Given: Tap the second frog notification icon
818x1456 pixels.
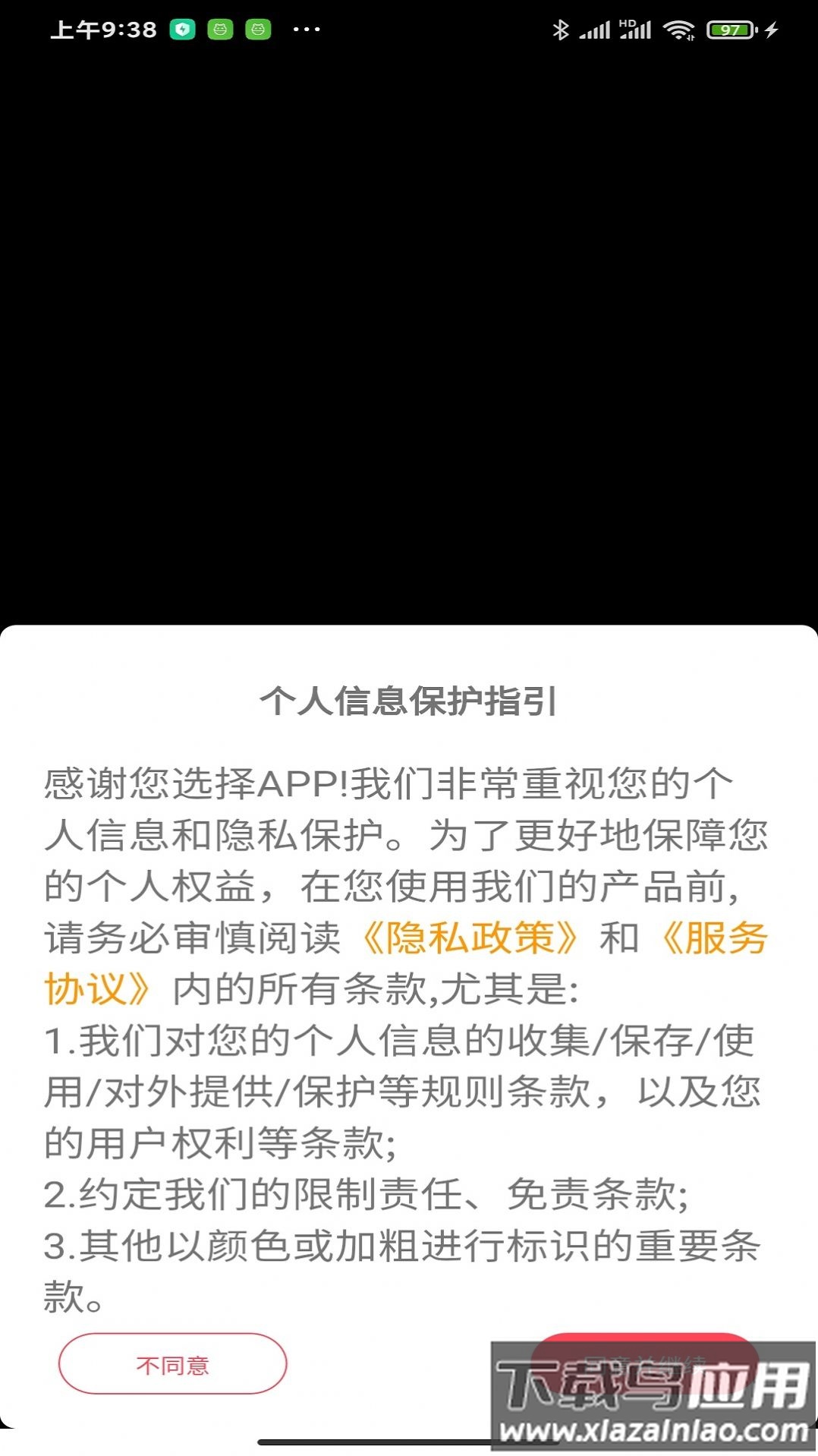Looking at the screenshot, I should coord(258,29).
